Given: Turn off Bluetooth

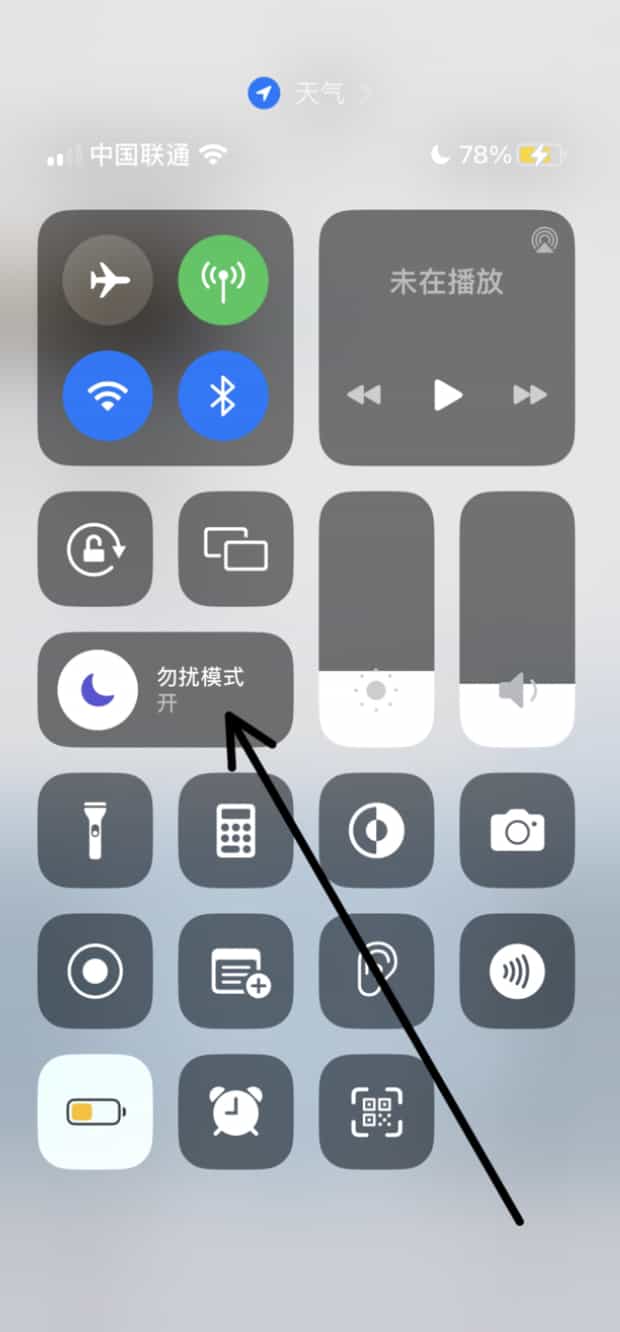Looking at the screenshot, I should pos(223,397).
